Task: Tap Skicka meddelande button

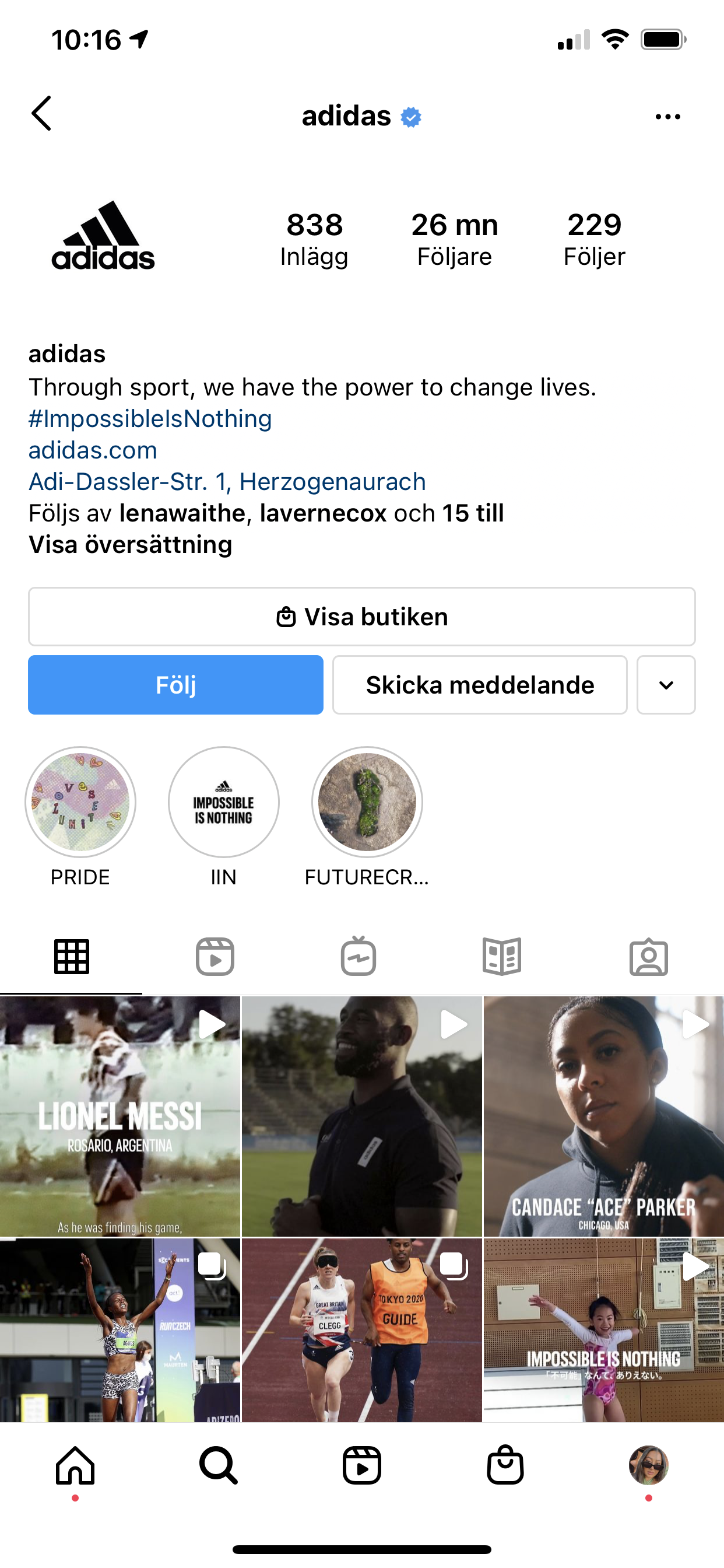Action: point(479,685)
